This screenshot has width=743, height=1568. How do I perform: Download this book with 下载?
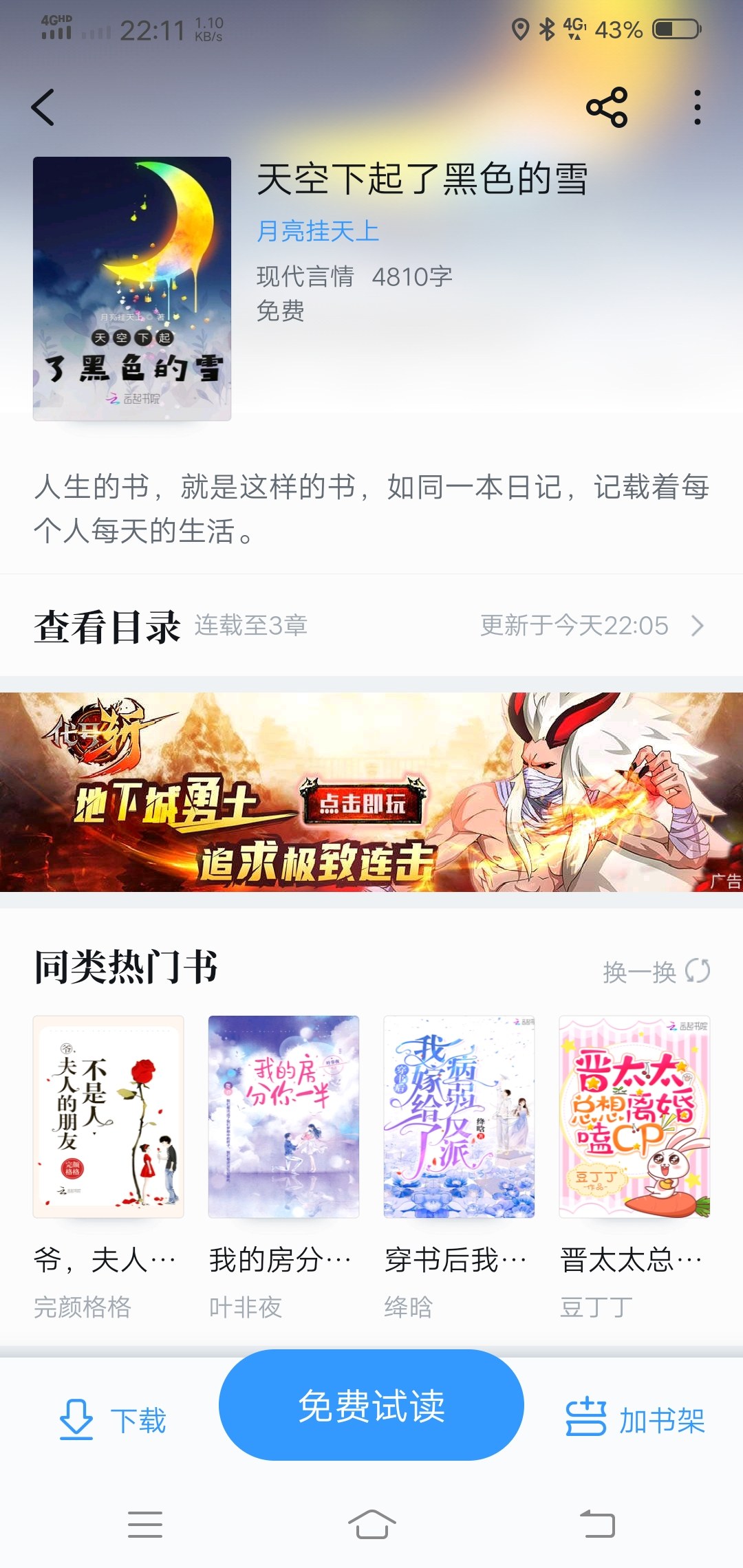click(x=113, y=1419)
